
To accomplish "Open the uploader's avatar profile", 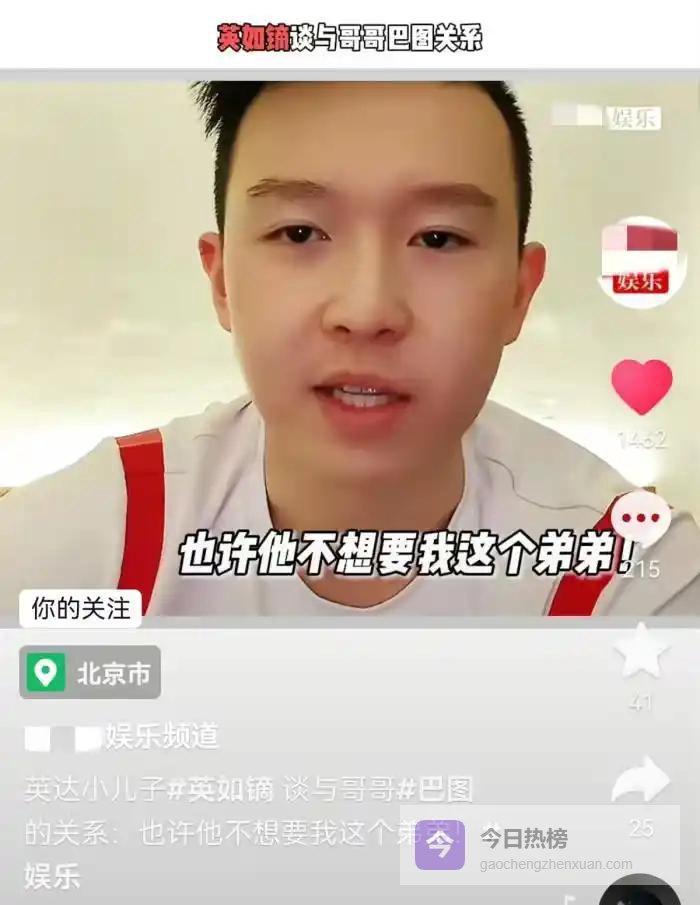I will 640,262.
